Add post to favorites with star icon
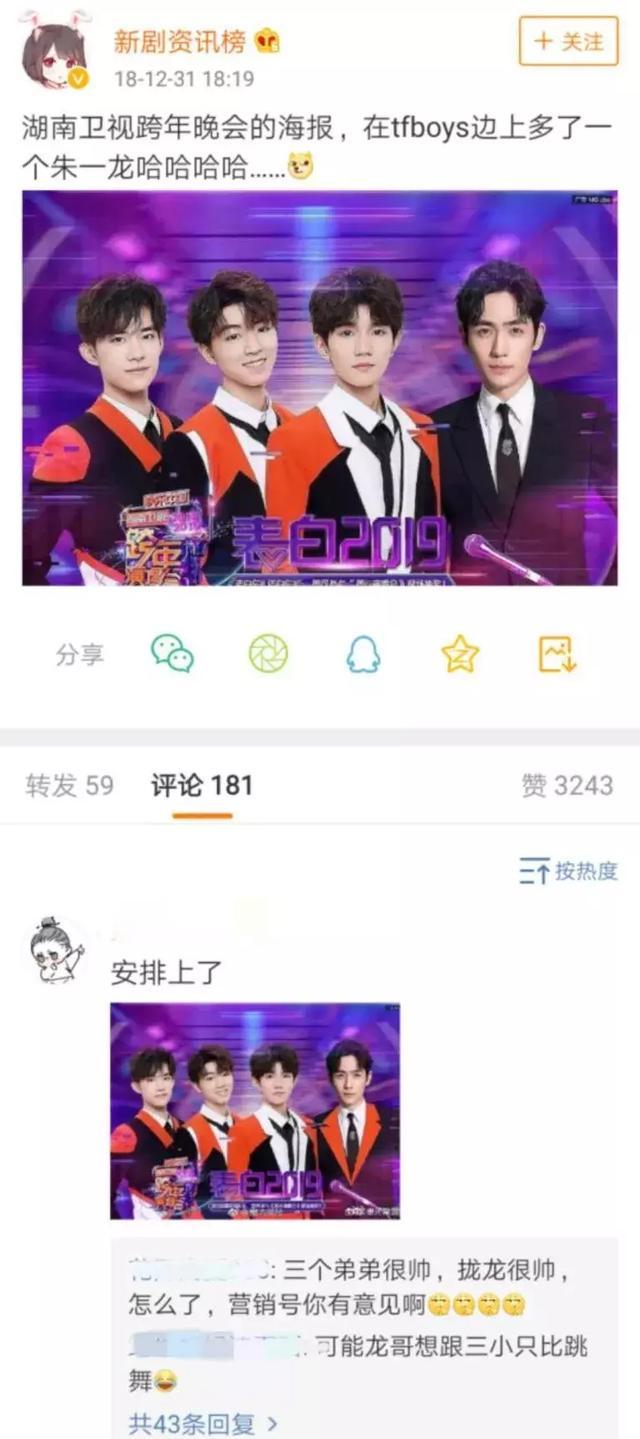 pos(460,654)
